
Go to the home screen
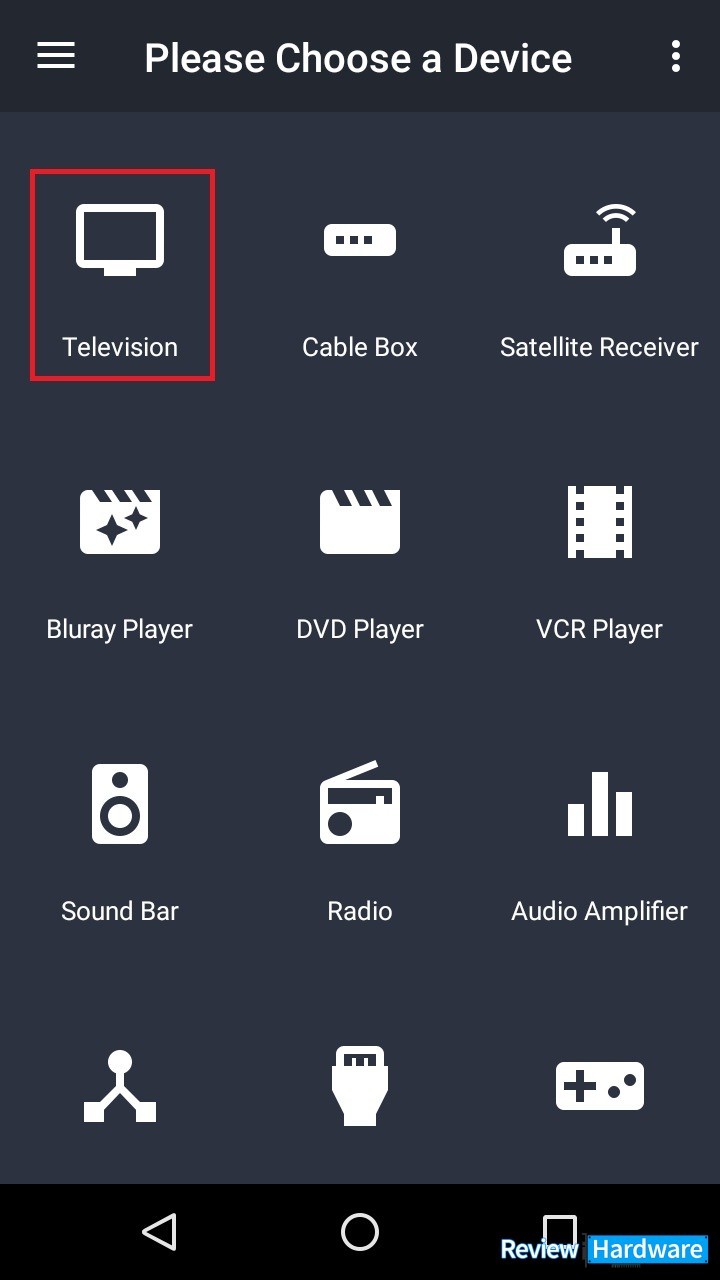(360, 1232)
